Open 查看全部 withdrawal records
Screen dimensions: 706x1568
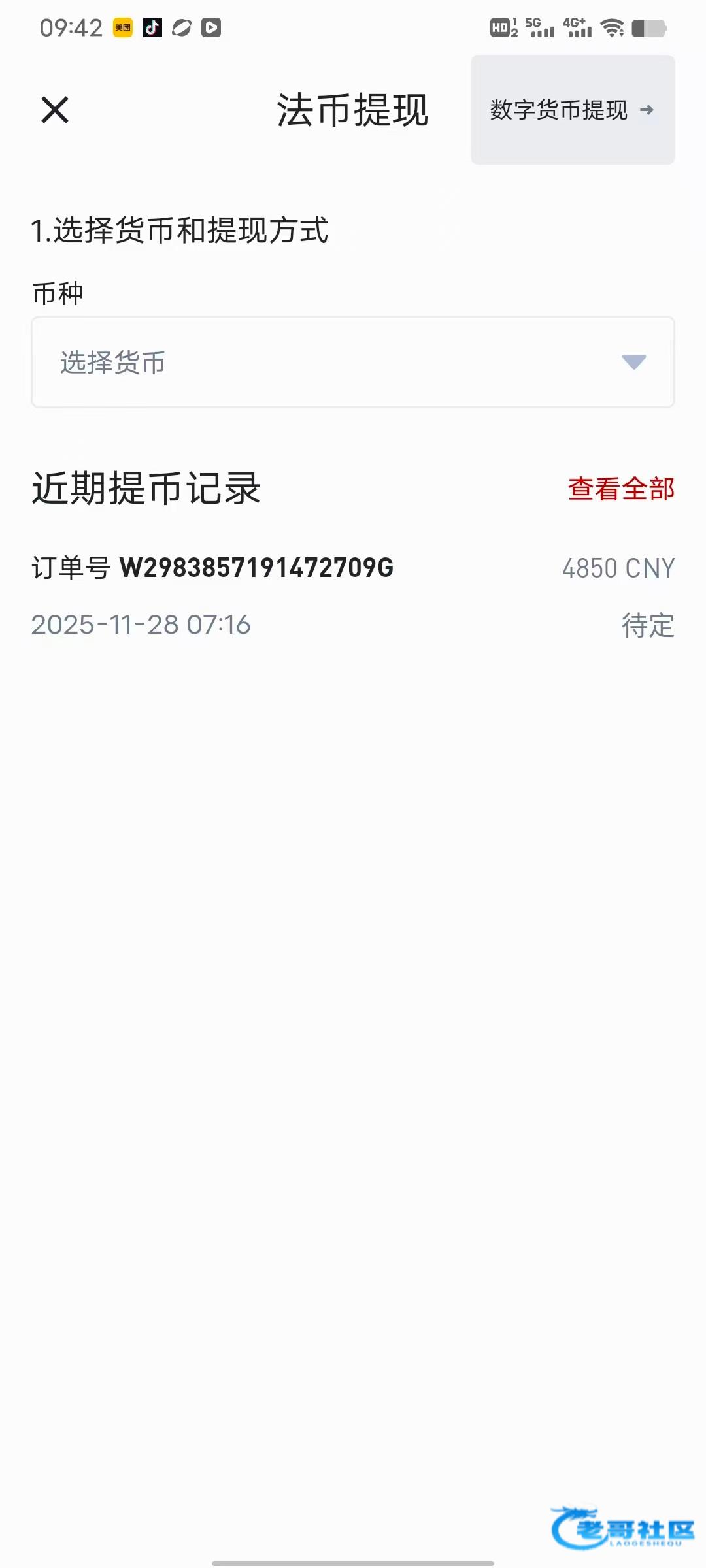[x=621, y=489]
